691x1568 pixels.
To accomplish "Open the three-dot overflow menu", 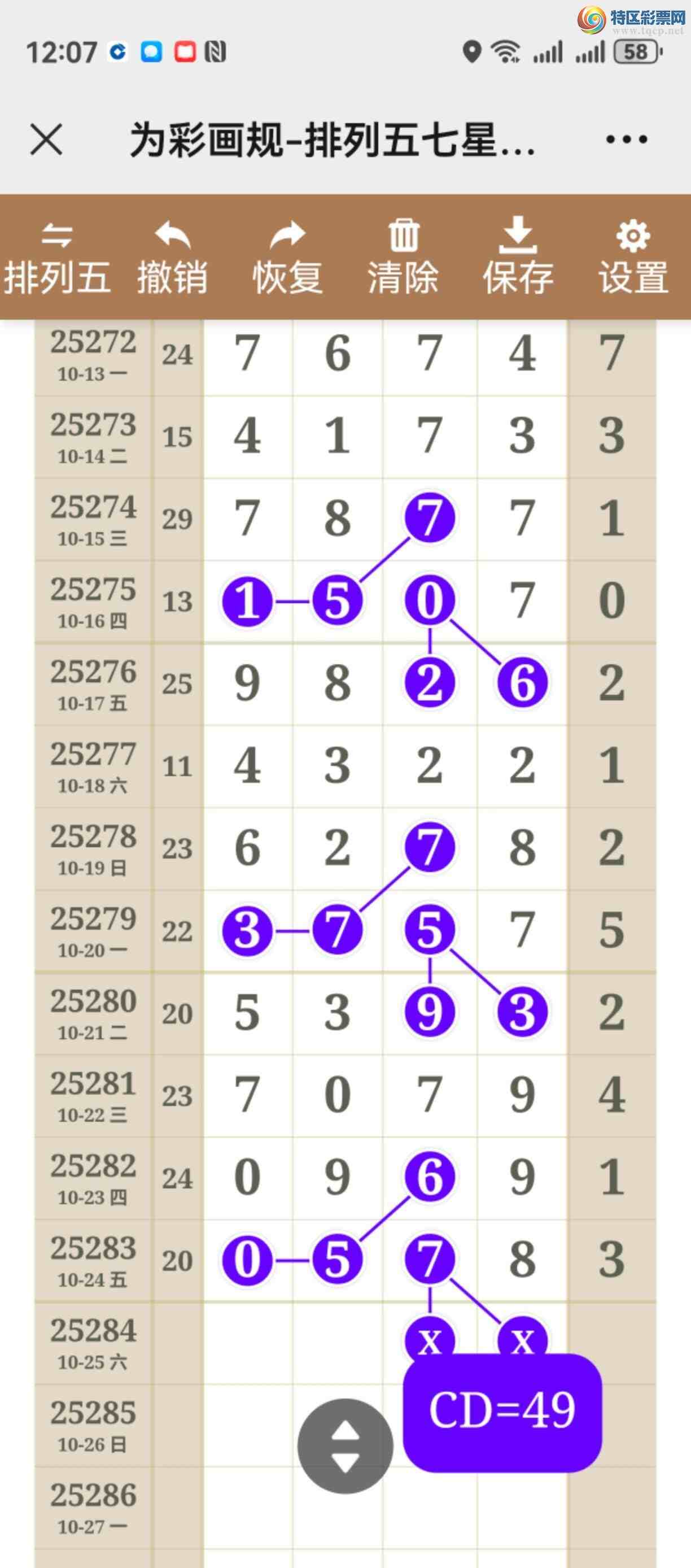I will tap(627, 140).
